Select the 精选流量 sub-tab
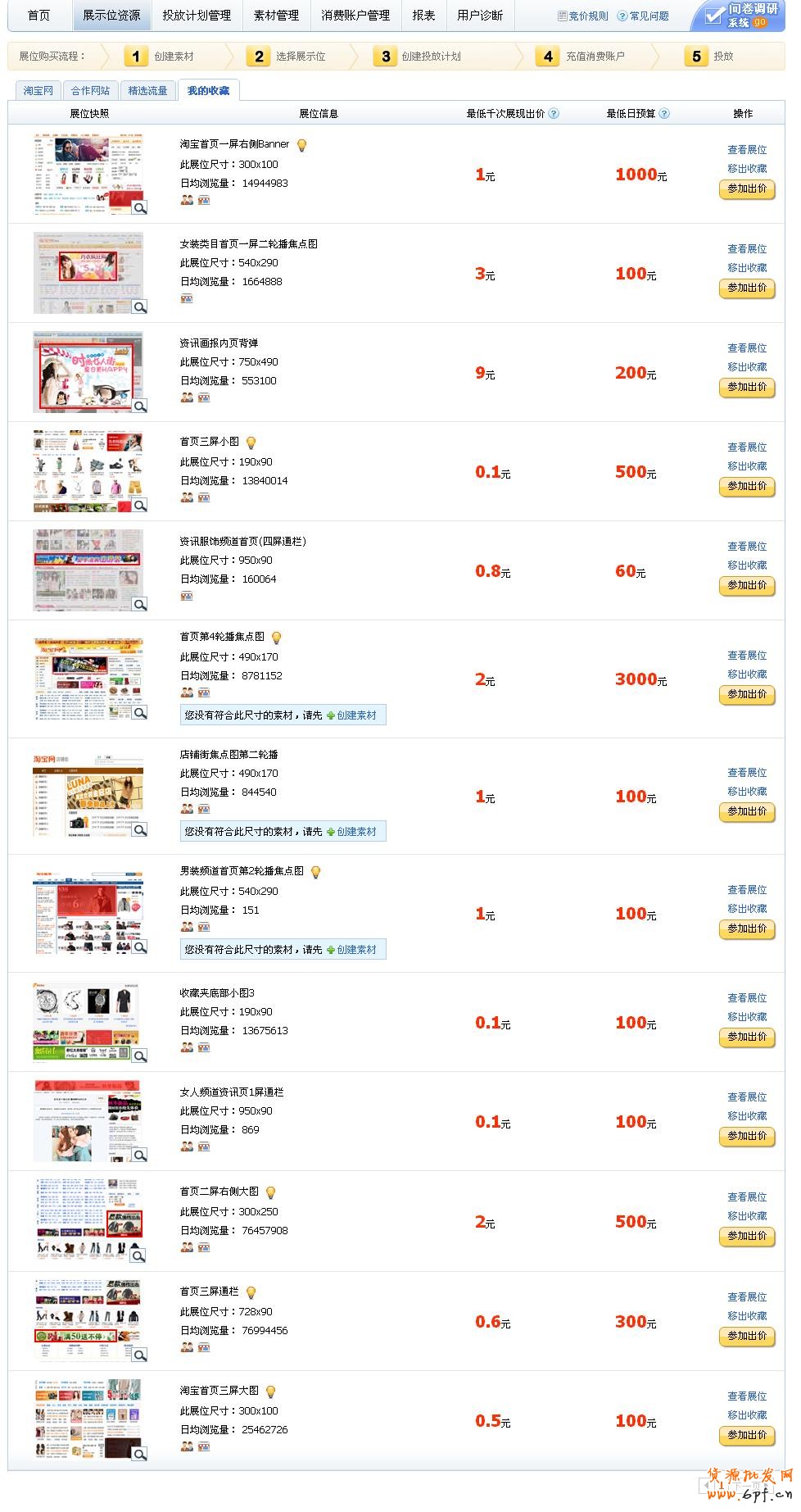The height and width of the screenshot is (1512, 801). 147,91
